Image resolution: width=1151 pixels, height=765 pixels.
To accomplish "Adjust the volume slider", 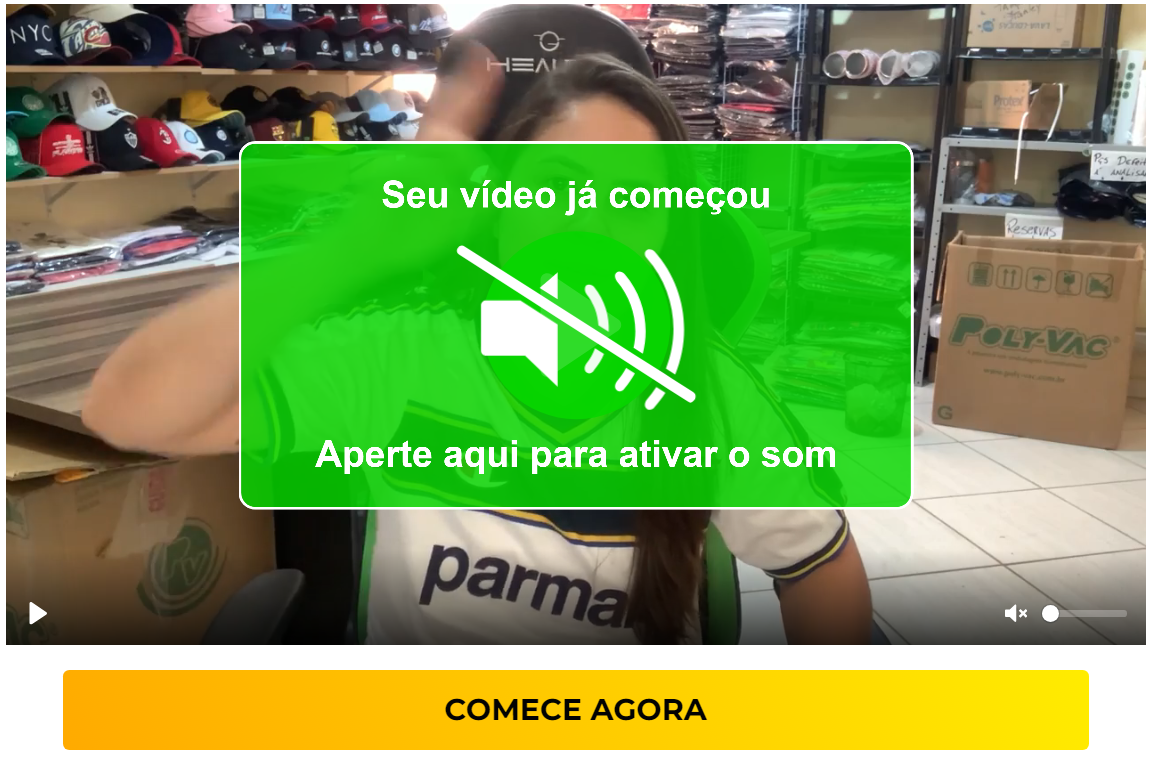I will (x=1087, y=613).
